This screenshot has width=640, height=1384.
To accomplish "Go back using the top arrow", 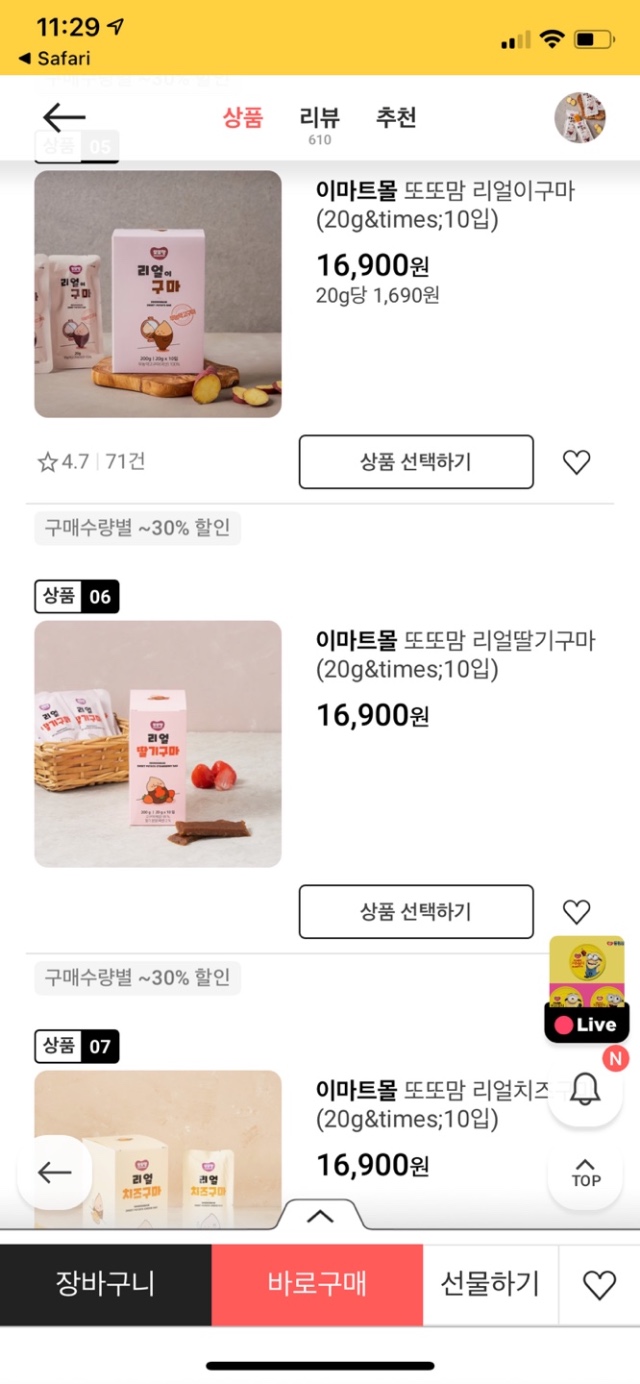I will (x=64, y=118).
